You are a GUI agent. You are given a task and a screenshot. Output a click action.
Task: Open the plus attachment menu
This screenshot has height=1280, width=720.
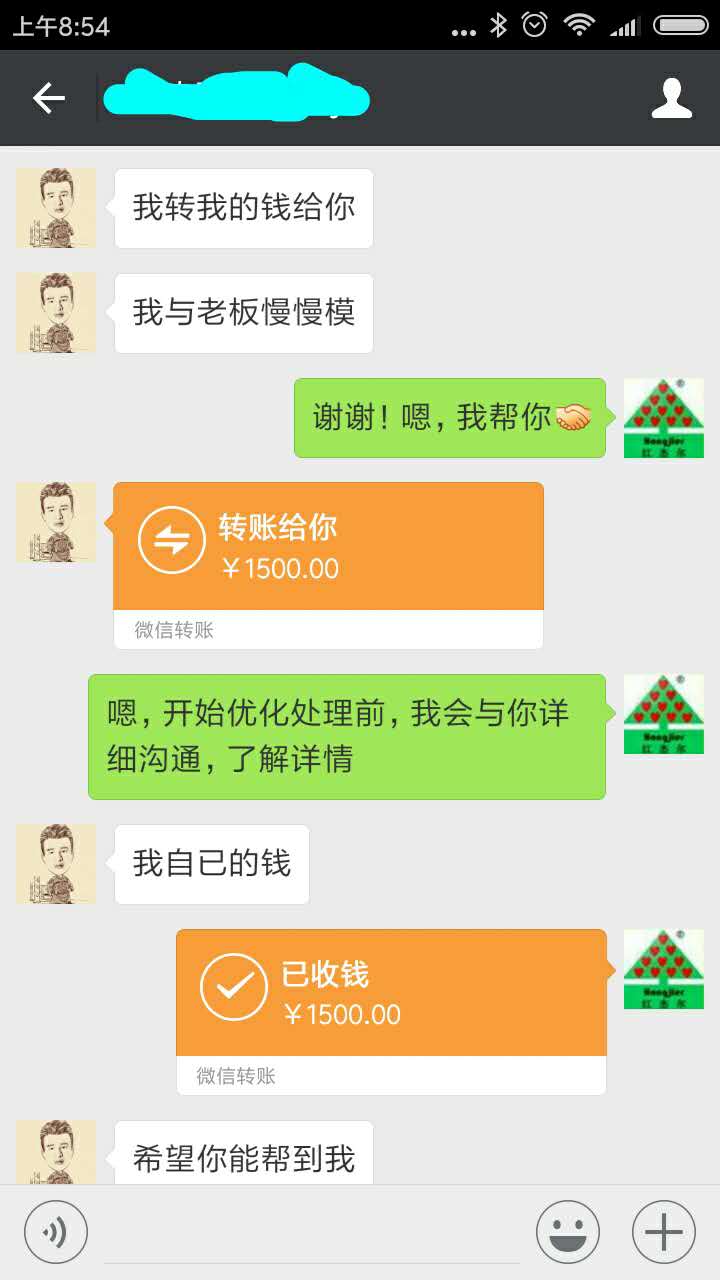(664, 1232)
